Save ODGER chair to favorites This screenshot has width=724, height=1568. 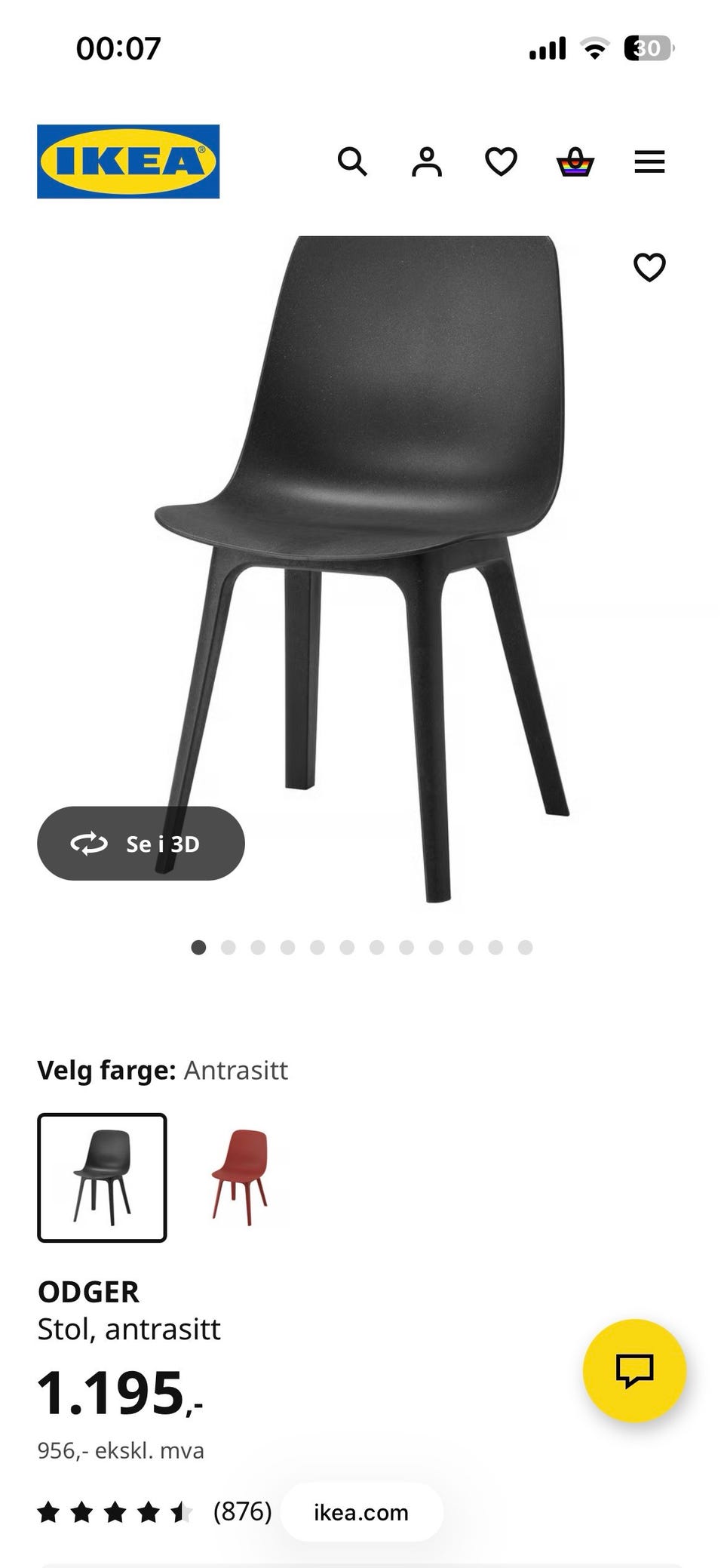tap(649, 267)
